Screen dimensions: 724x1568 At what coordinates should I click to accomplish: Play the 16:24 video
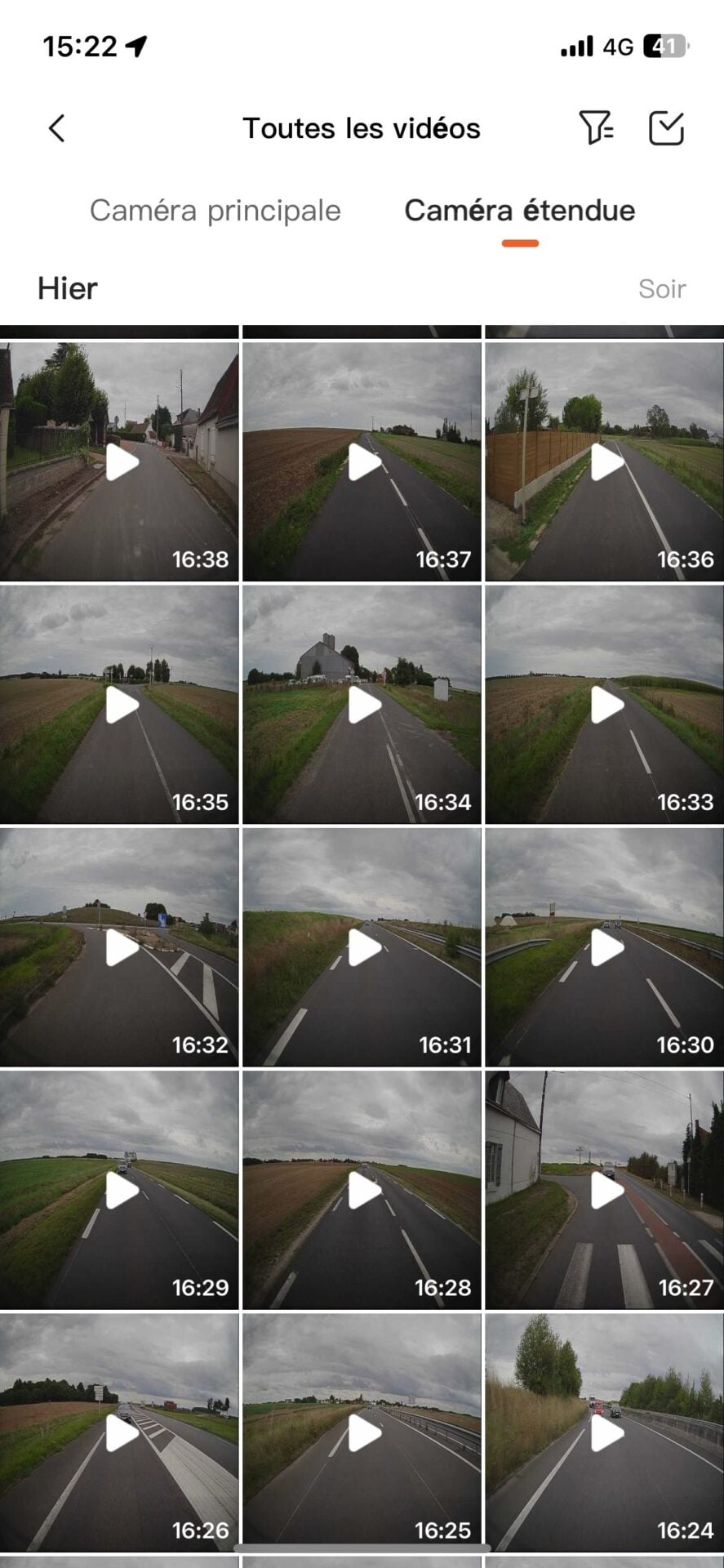coord(605,1433)
